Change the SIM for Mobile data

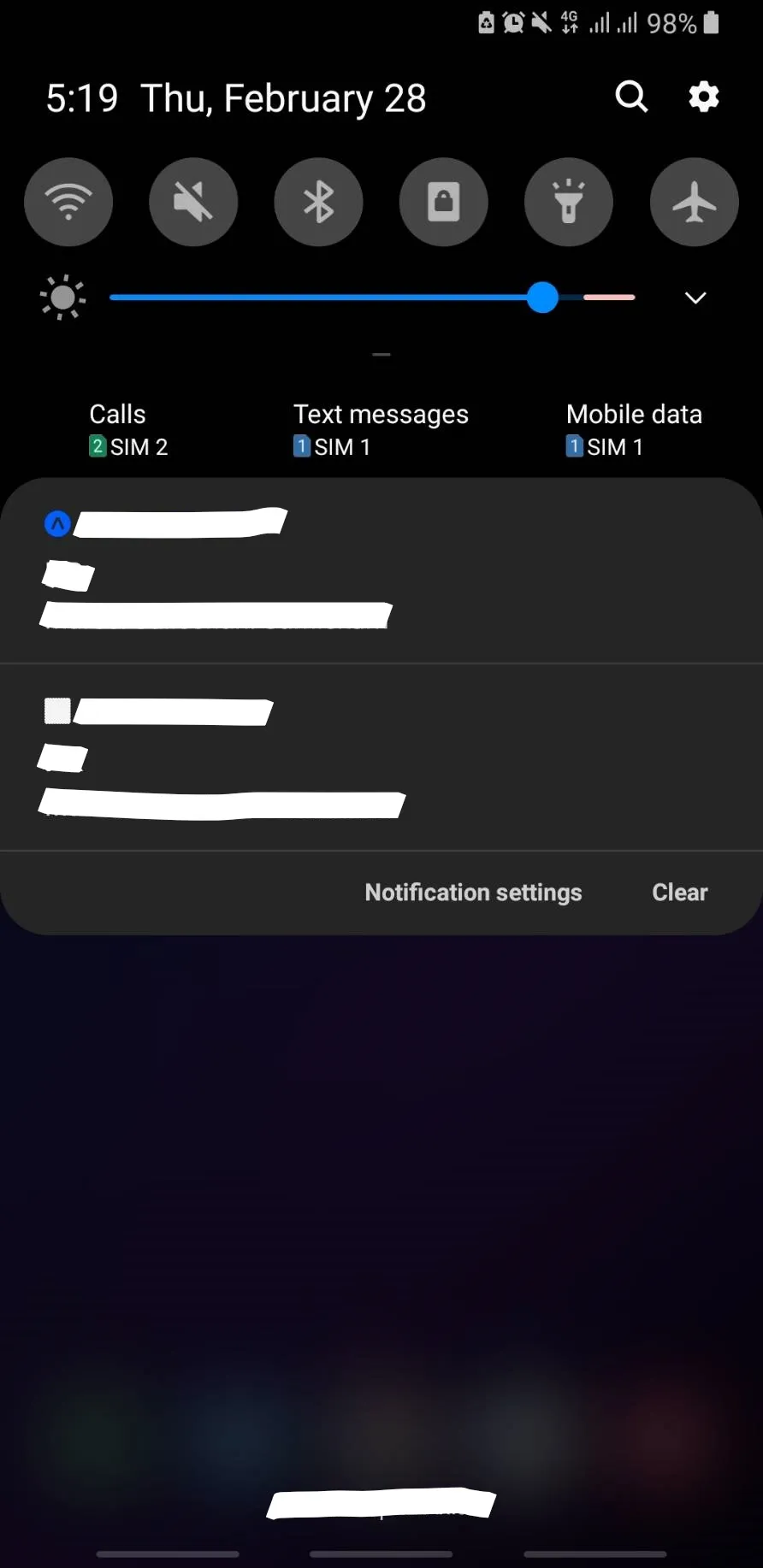634,430
